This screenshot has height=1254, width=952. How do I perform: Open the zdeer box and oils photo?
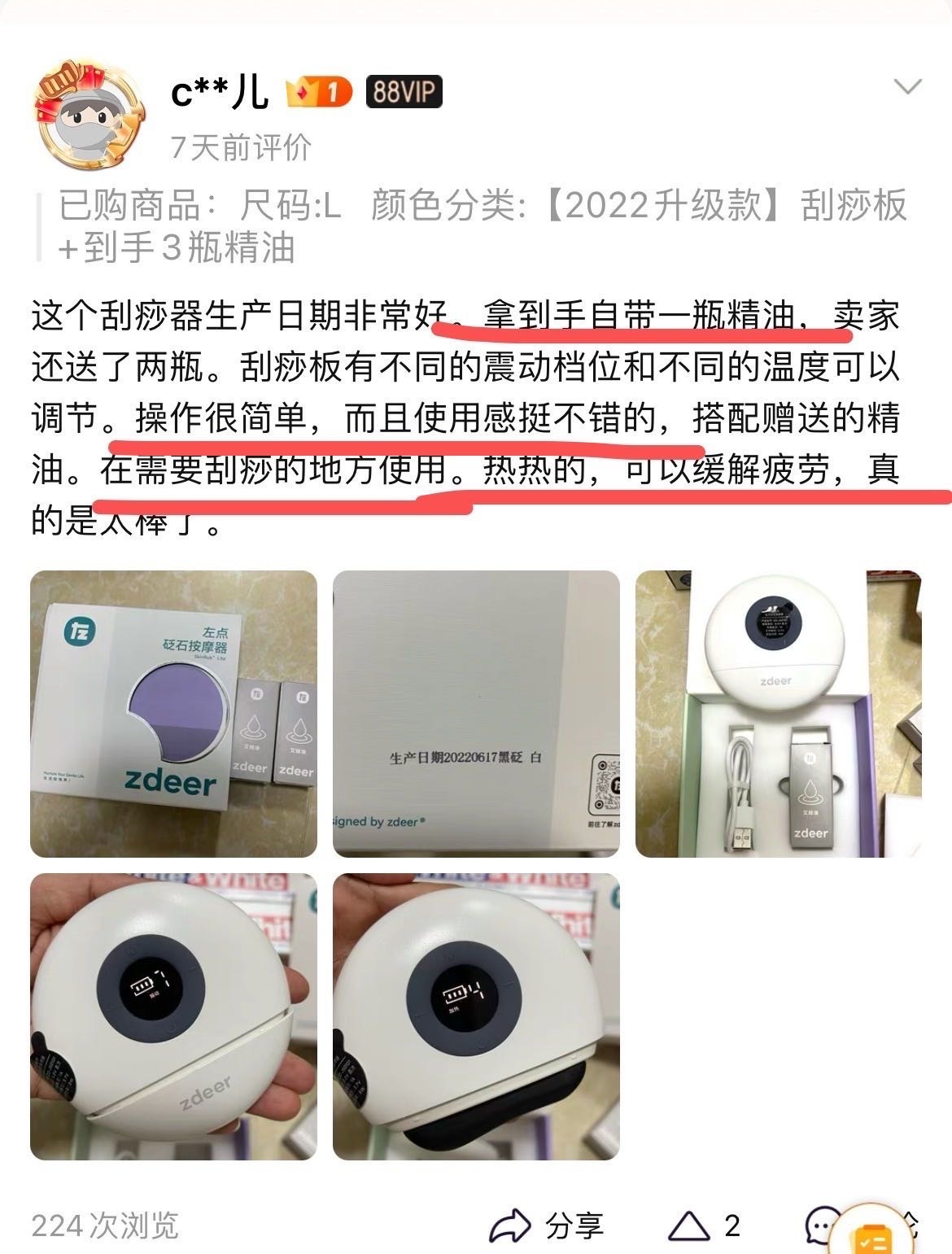click(173, 714)
